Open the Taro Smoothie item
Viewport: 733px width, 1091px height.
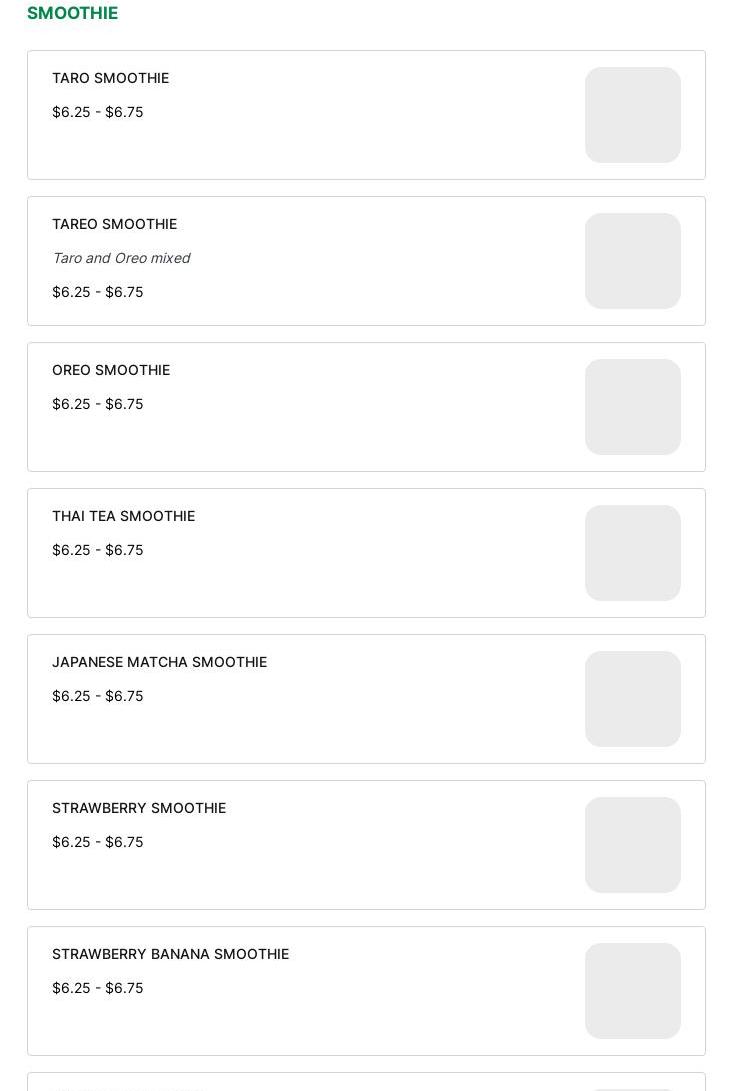[x=366, y=115]
